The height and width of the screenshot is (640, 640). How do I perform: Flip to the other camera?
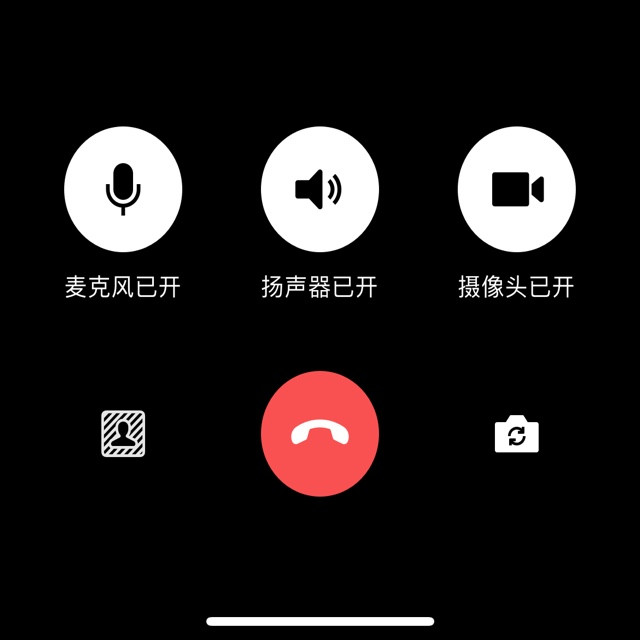[517, 434]
